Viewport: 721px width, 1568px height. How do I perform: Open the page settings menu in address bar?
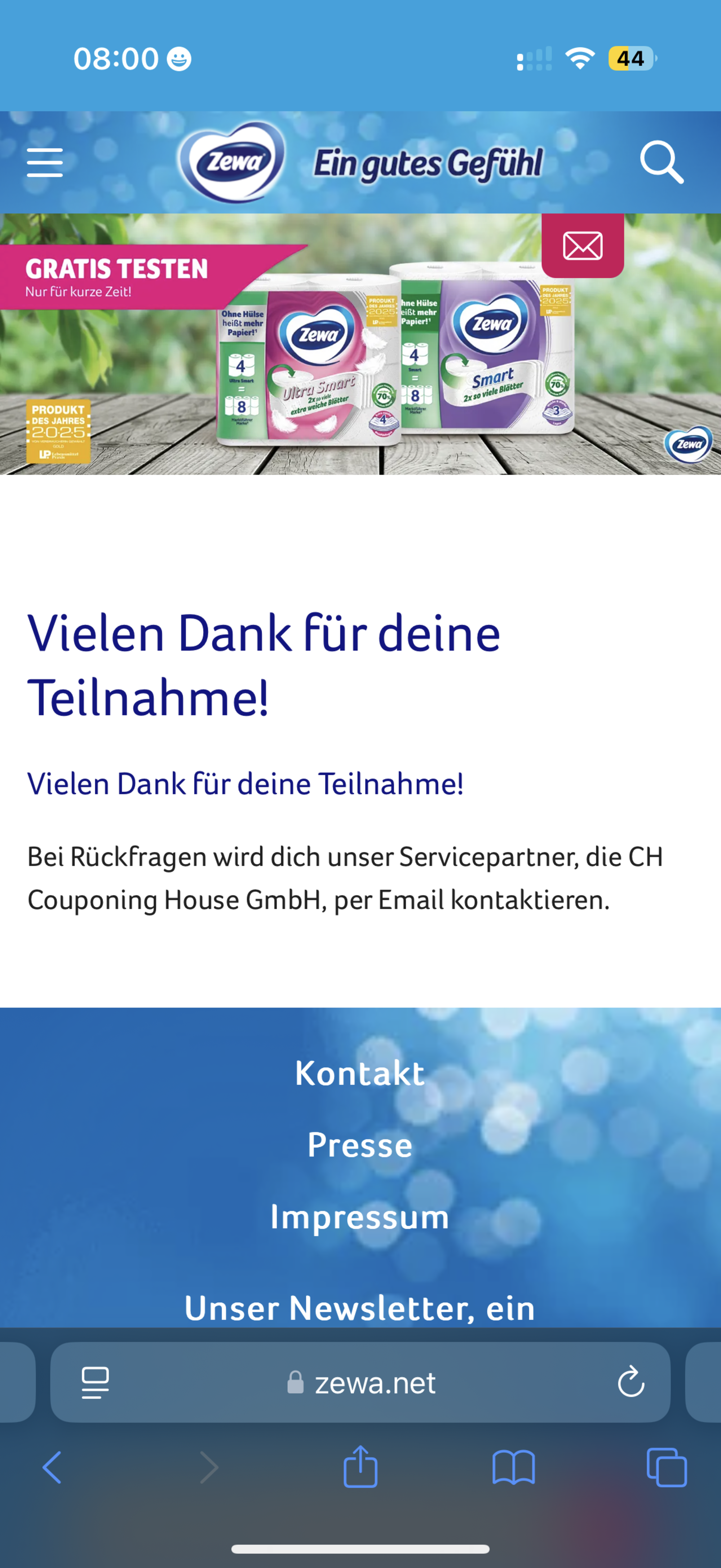click(x=96, y=1382)
